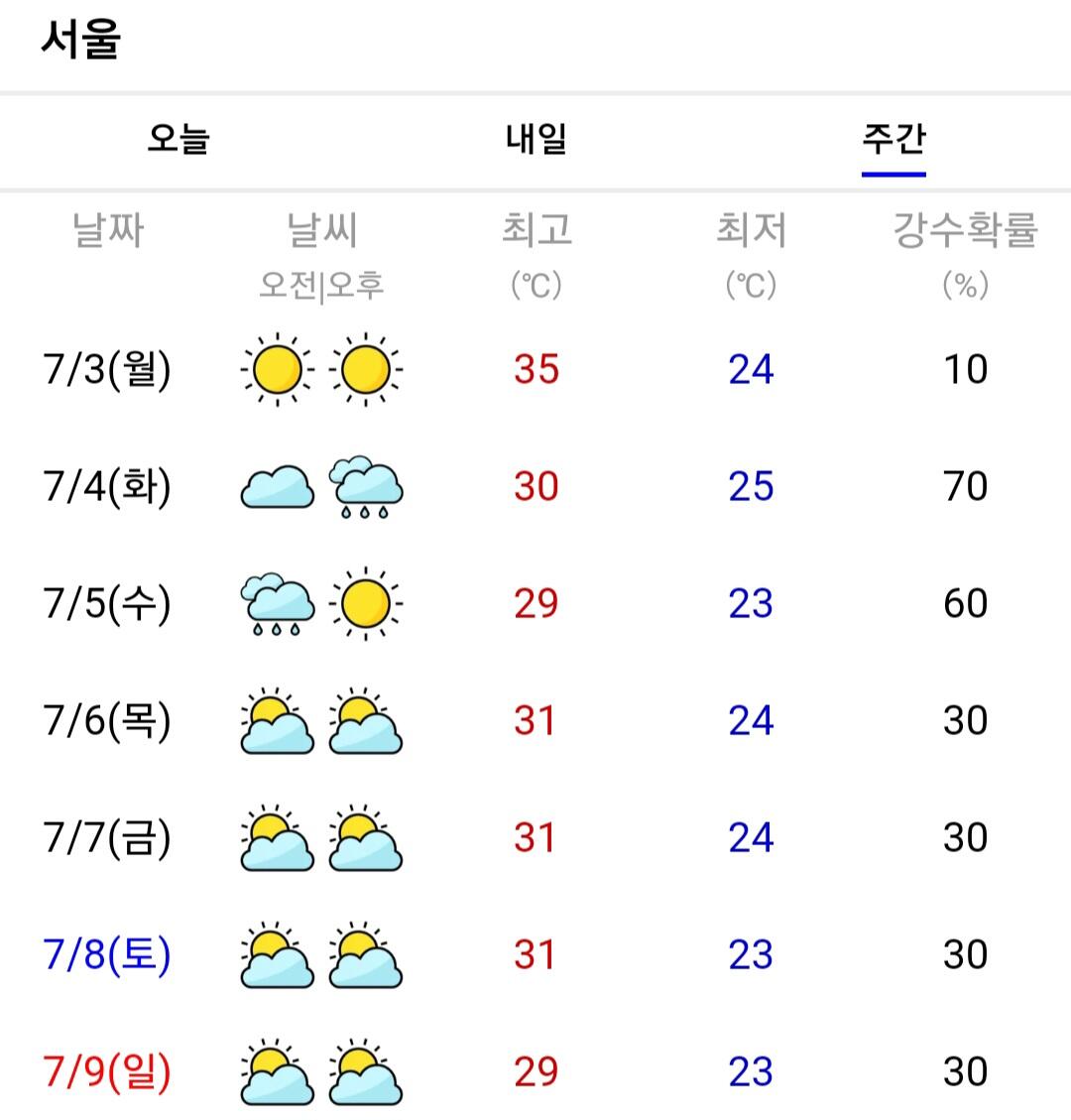Switch to the 내일 tab

click(536, 139)
